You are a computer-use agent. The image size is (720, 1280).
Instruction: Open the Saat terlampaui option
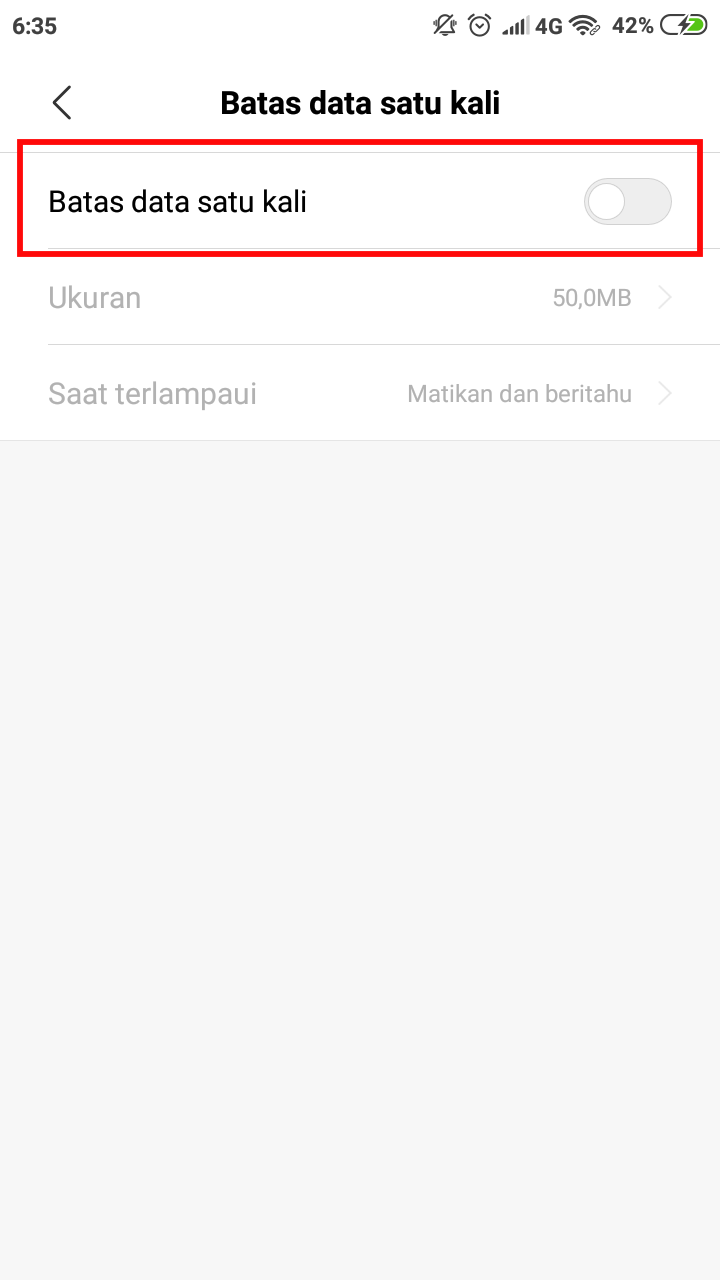[x=360, y=394]
